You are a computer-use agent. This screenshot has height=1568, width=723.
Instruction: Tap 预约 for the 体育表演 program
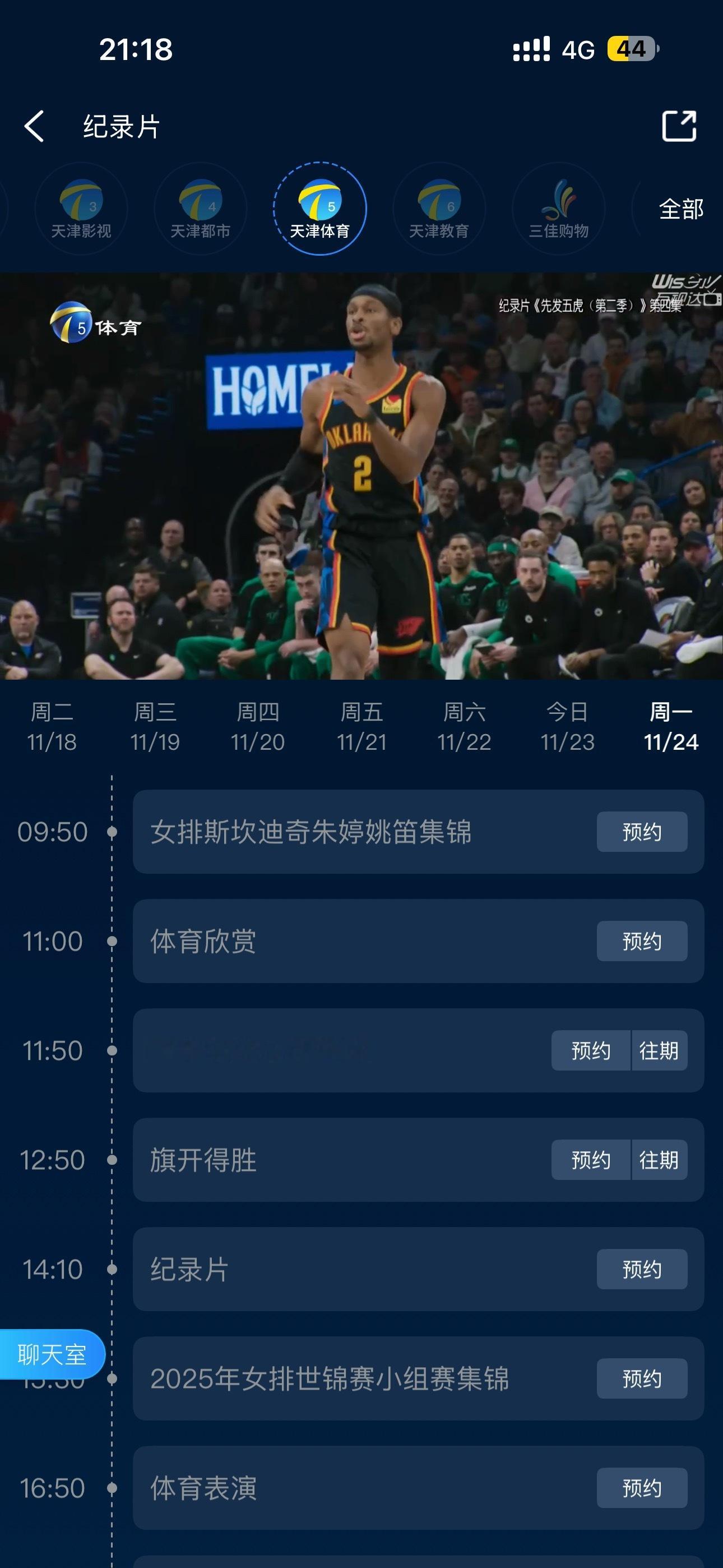click(642, 1488)
